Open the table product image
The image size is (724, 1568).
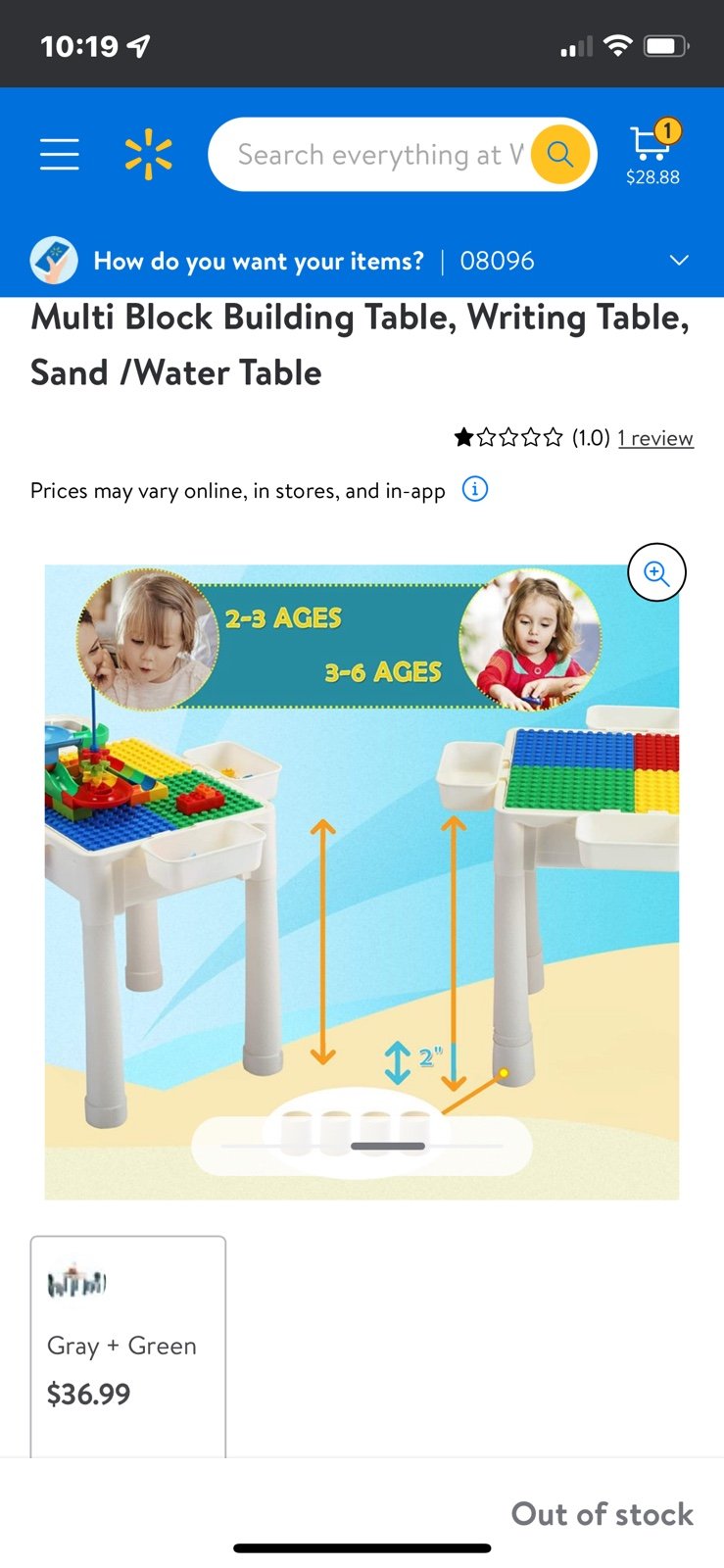point(362,881)
